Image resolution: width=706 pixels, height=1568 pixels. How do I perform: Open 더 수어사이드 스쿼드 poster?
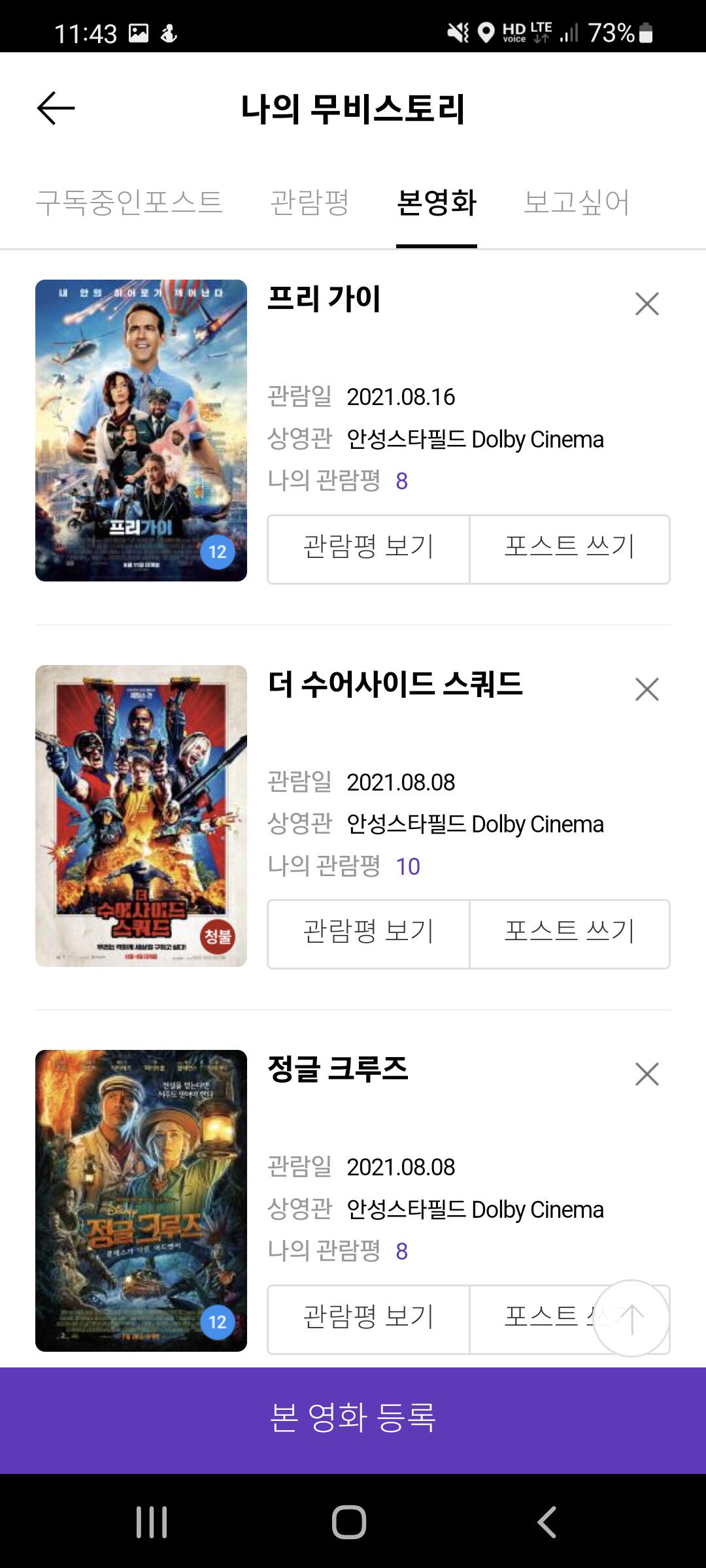click(141, 815)
